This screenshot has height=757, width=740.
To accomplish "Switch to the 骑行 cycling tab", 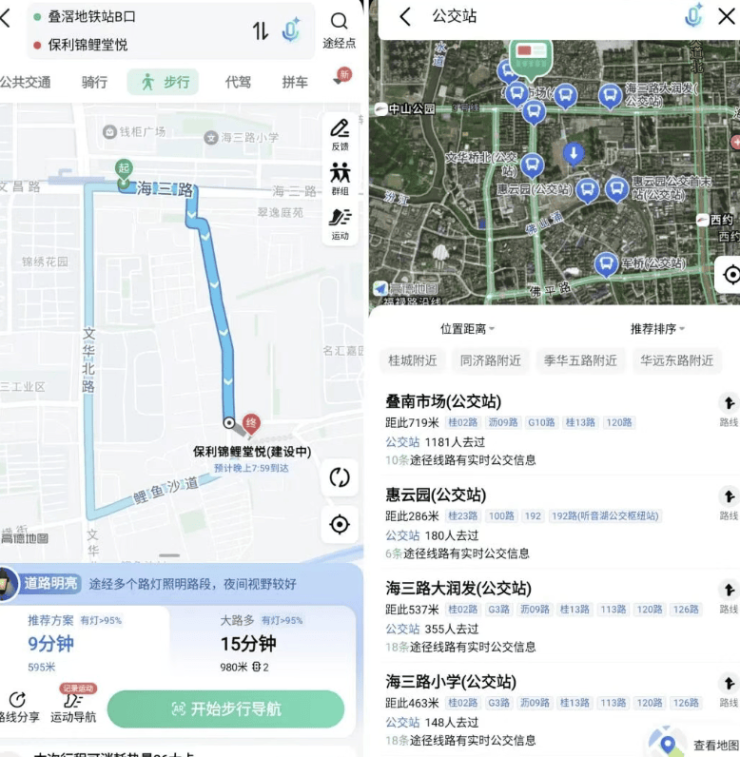I will (x=94, y=82).
